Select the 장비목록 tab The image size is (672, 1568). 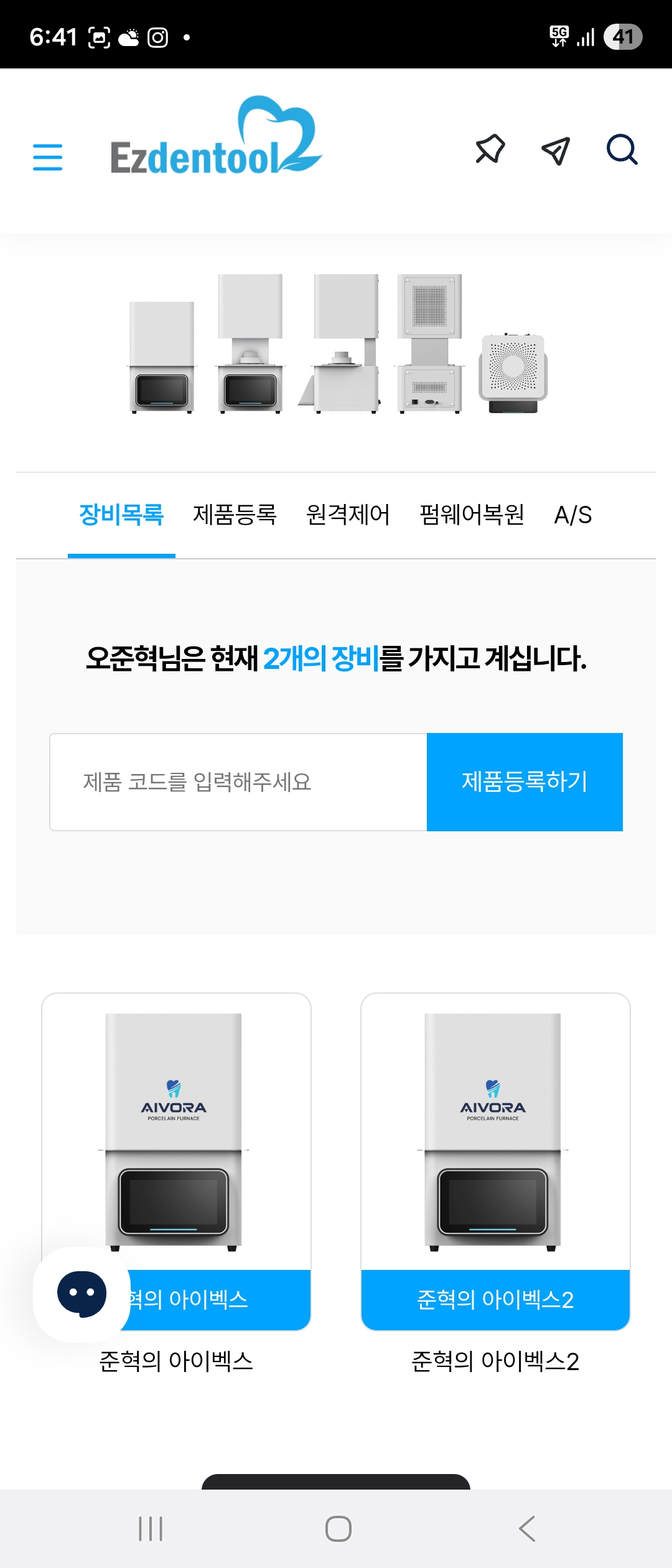(x=121, y=515)
